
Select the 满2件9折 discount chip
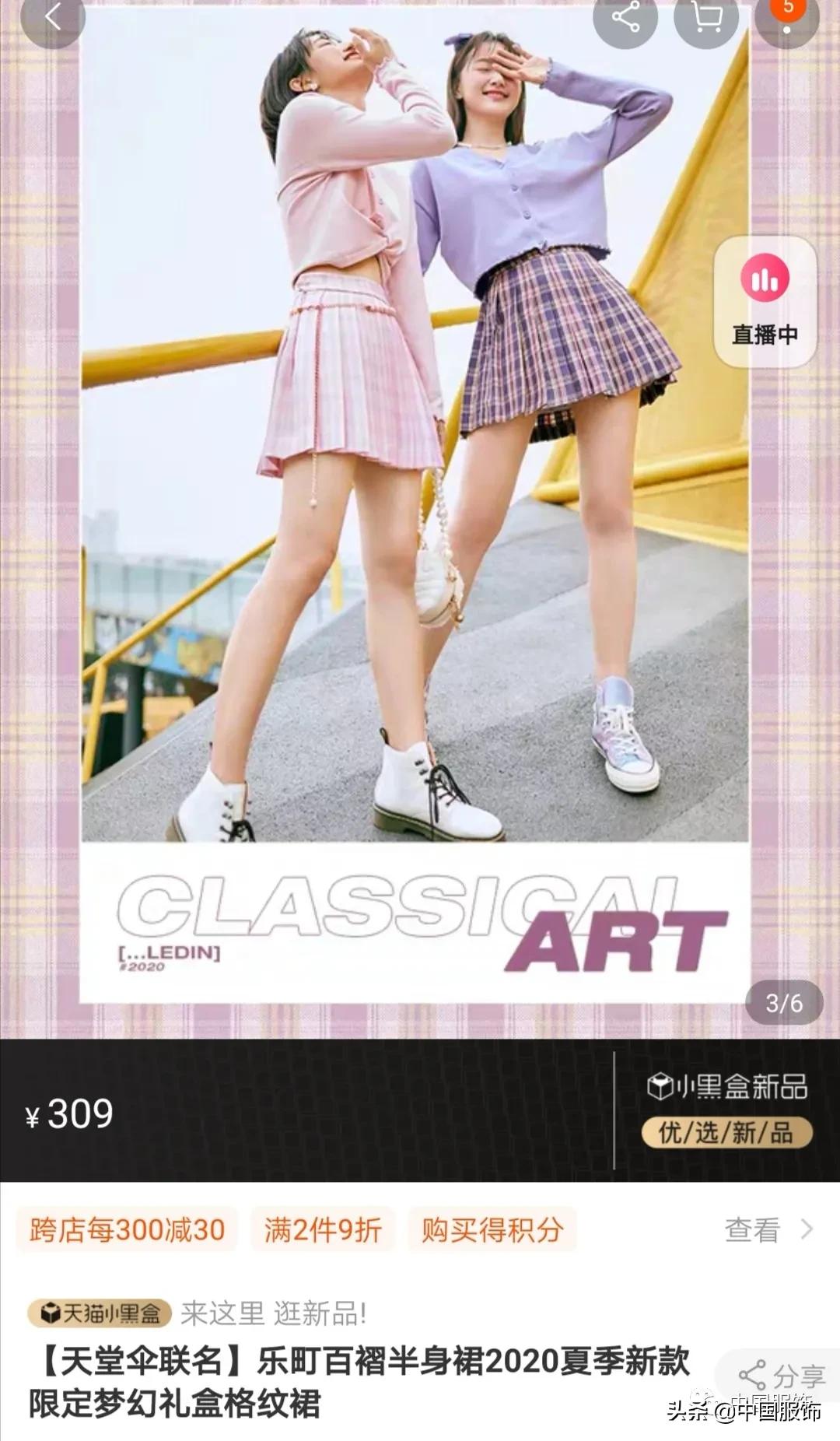coord(323,1229)
